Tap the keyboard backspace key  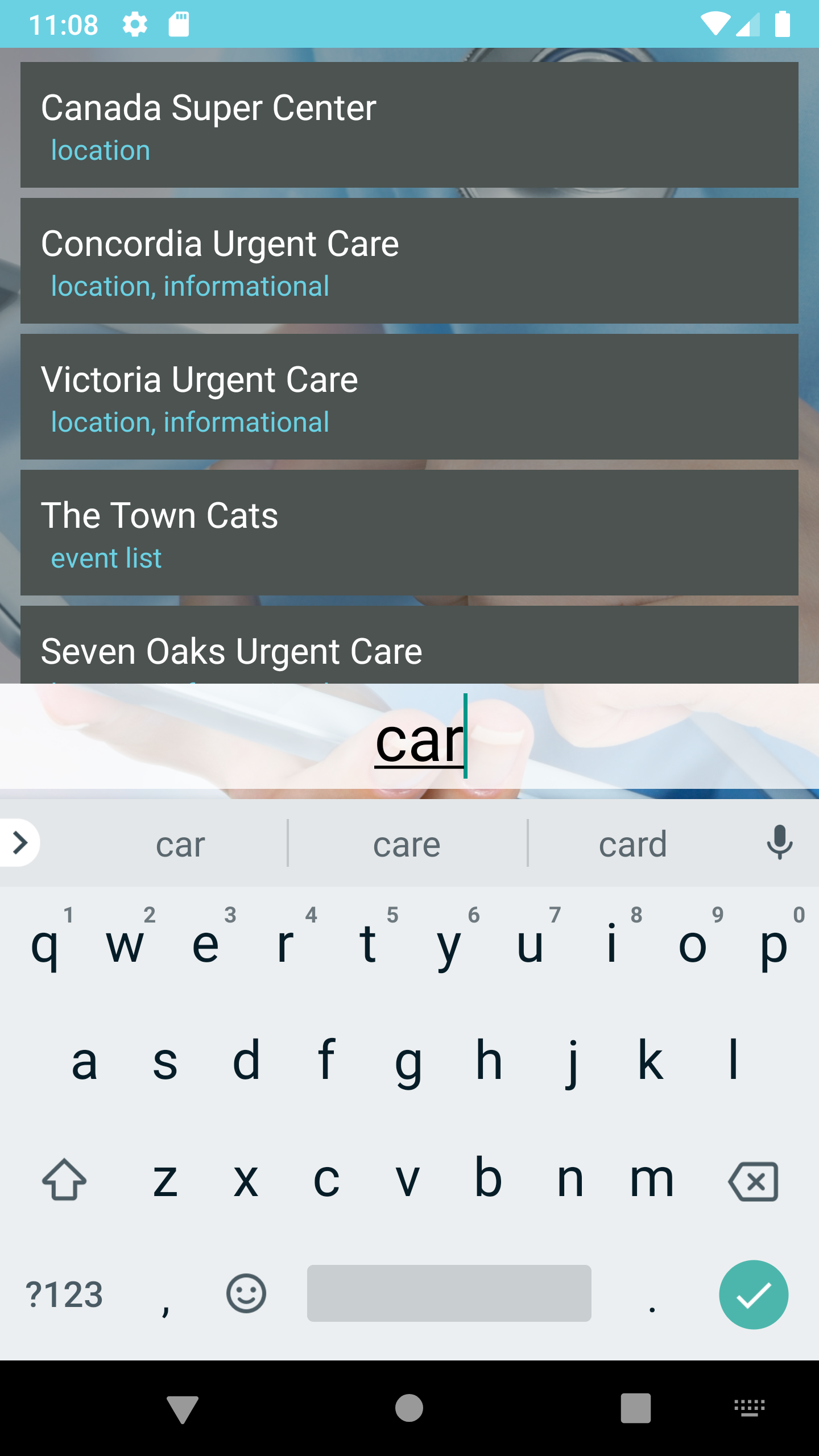pos(753,1181)
